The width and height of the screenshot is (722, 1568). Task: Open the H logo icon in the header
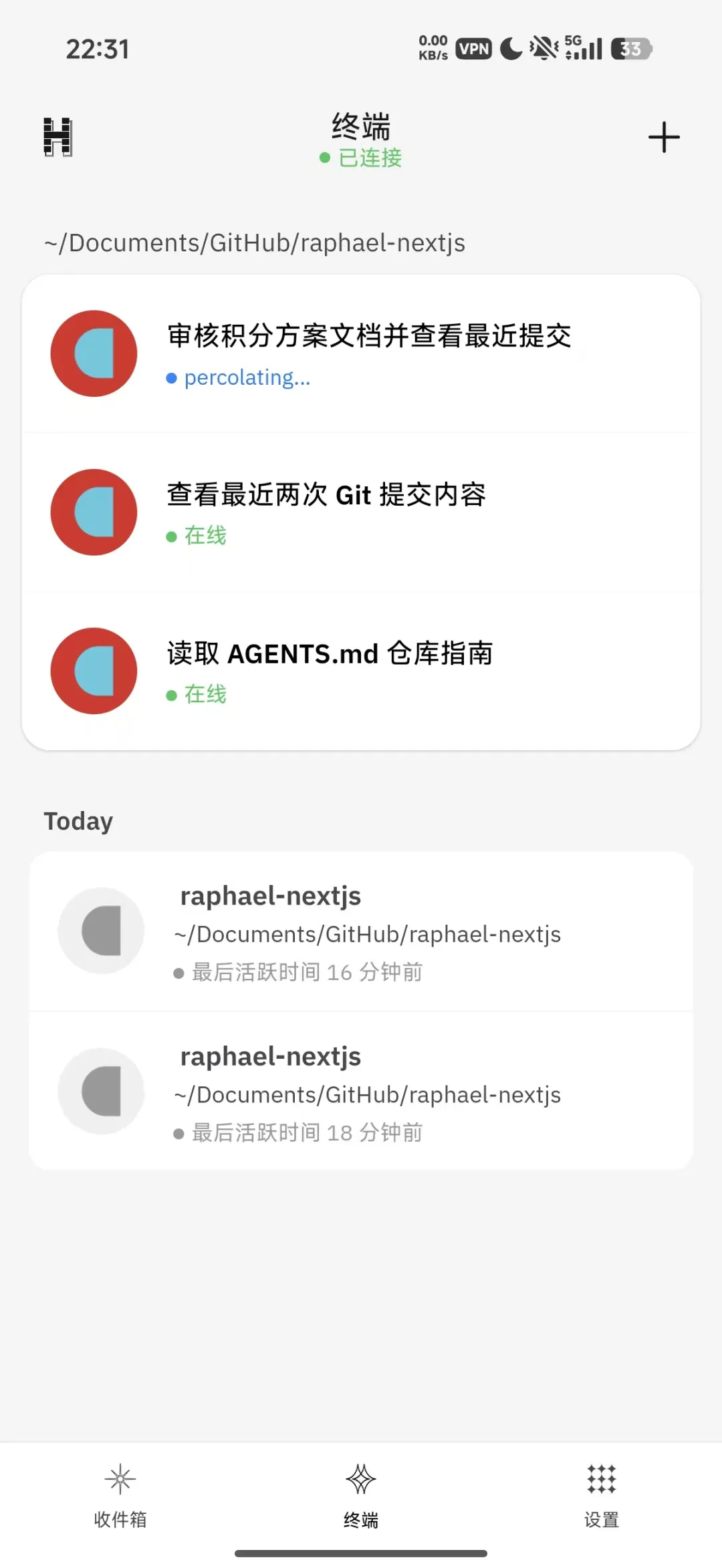pos(58,137)
